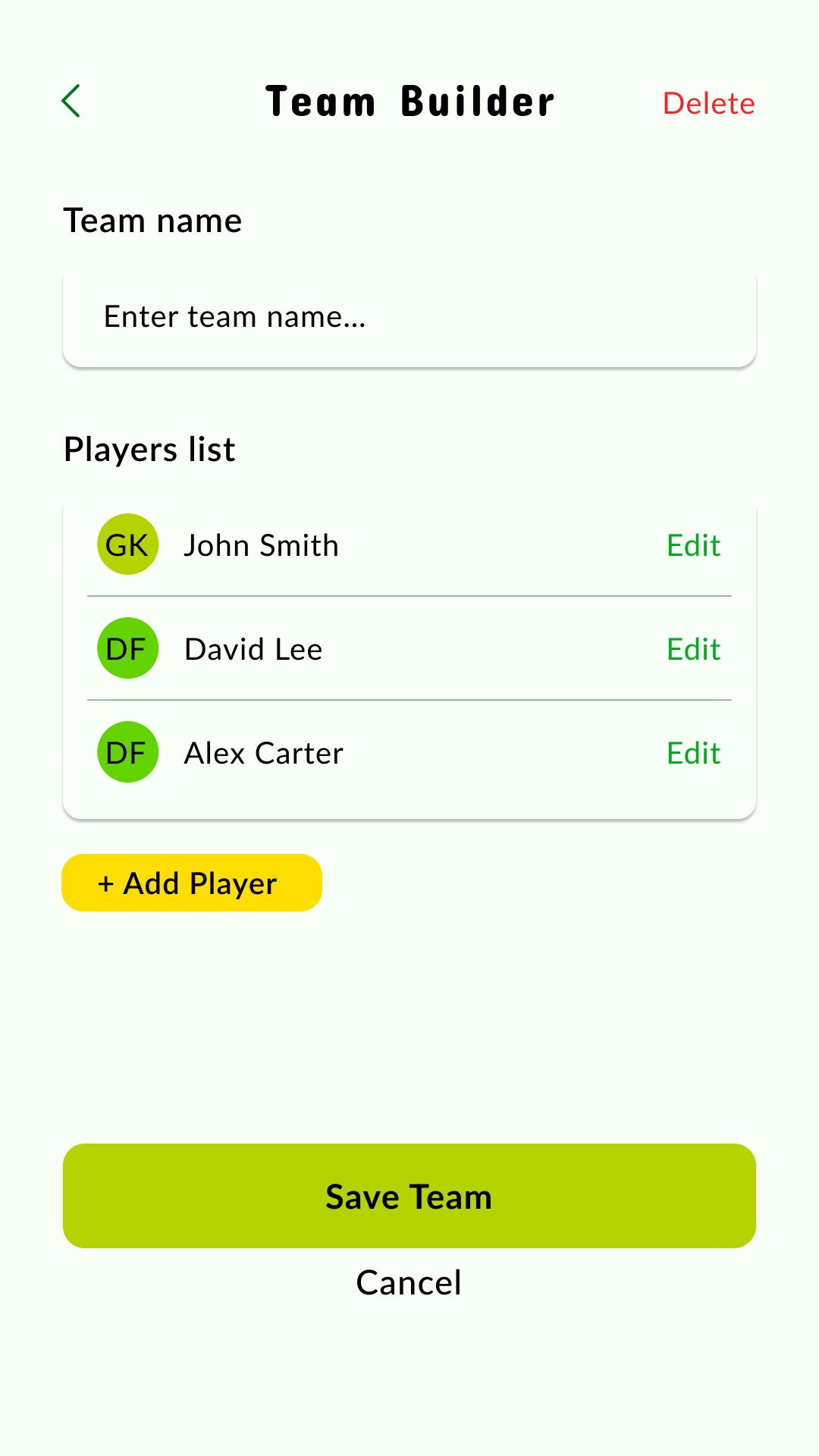Focus the team name field

409,317
